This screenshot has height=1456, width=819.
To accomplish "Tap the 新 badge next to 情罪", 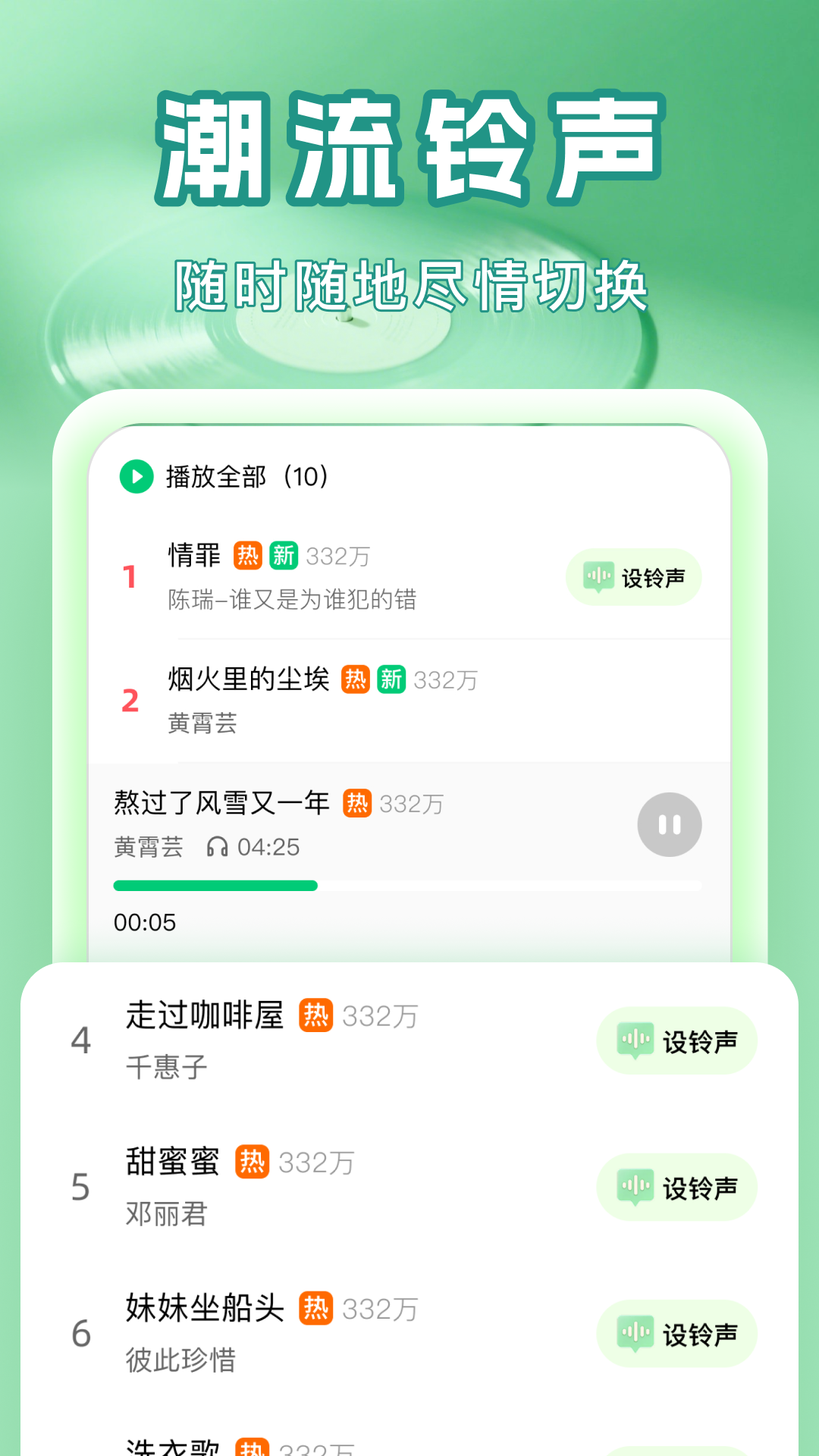I will 286,556.
